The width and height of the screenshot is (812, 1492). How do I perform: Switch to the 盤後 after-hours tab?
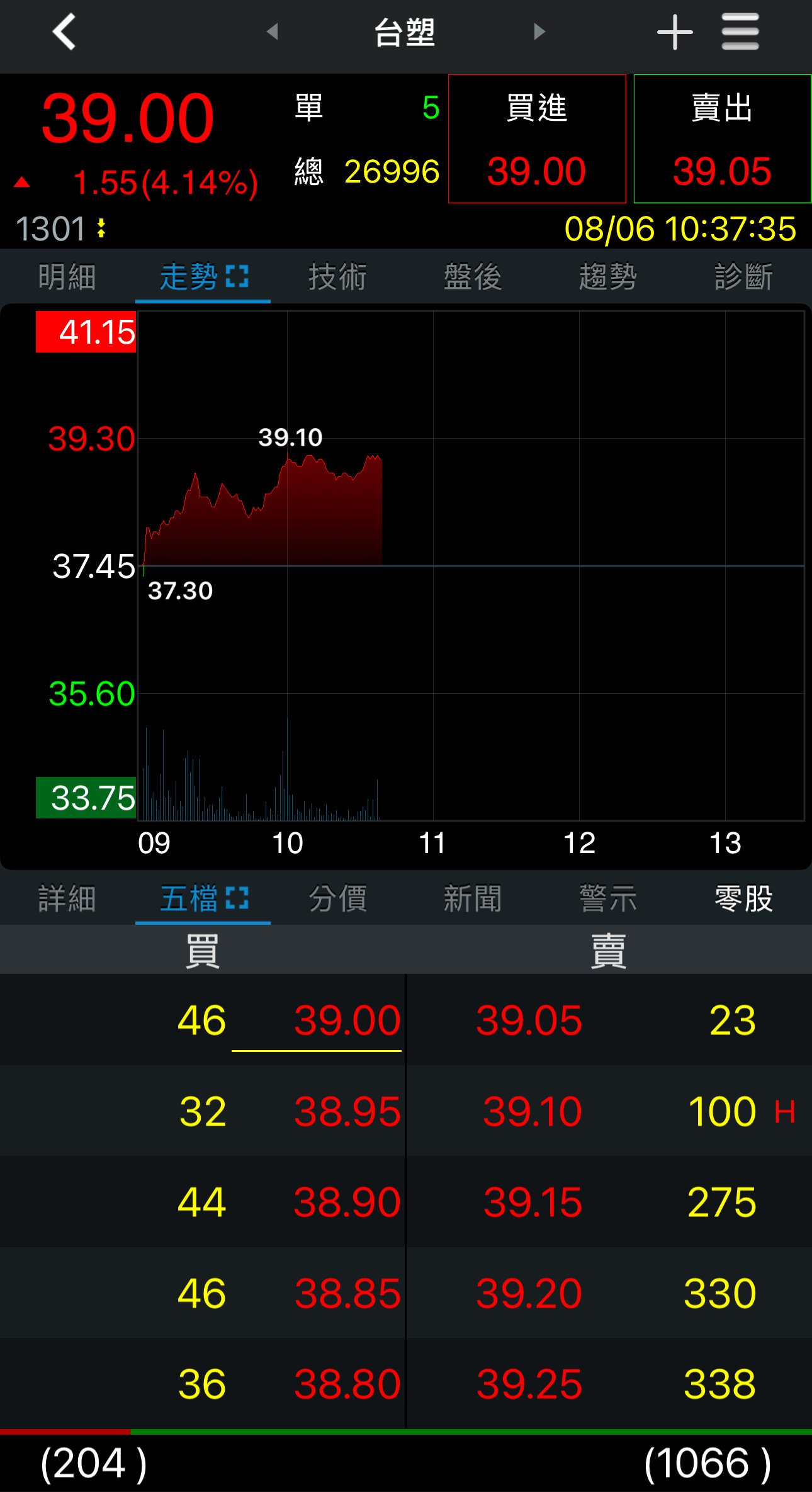473,277
